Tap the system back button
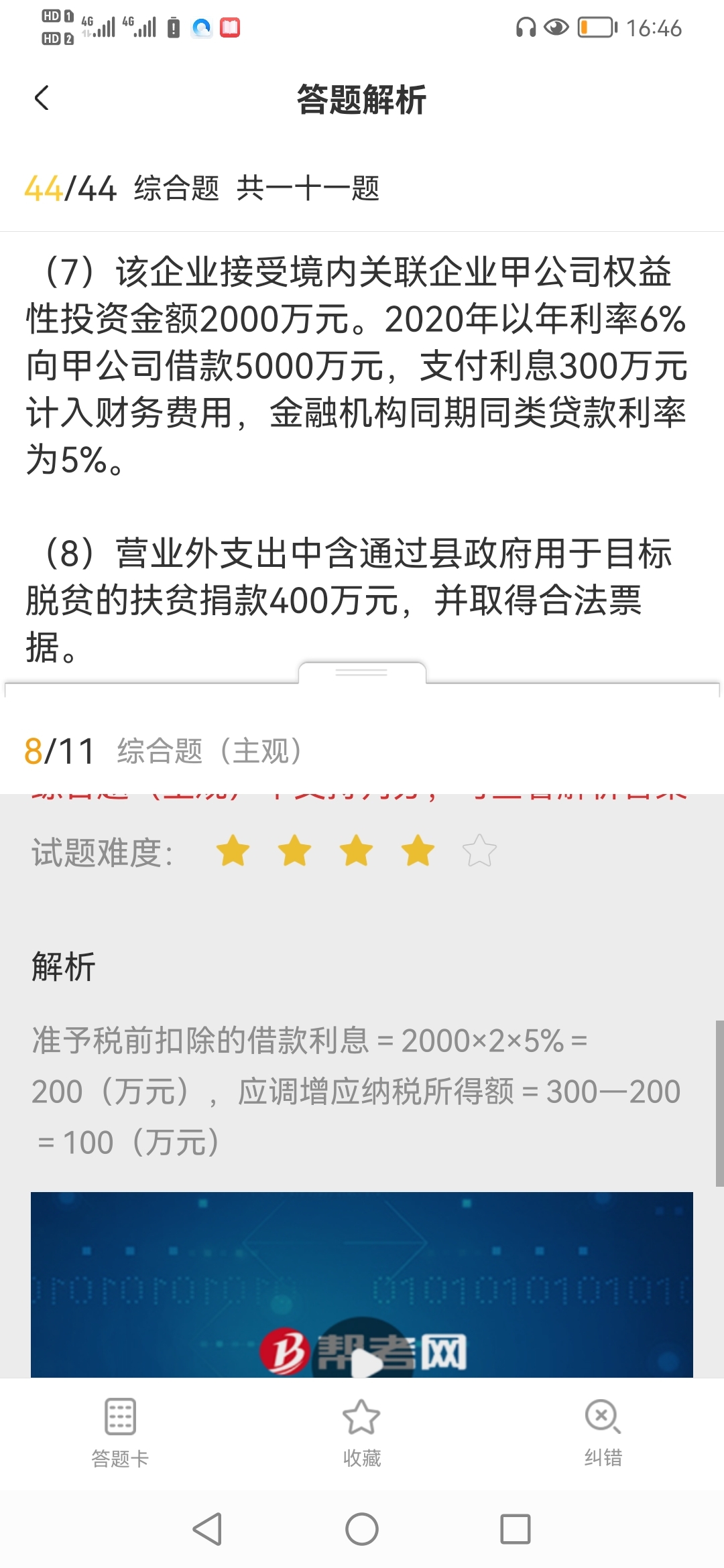Image resolution: width=724 pixels, height=1568 pixels. [208, 1529]
